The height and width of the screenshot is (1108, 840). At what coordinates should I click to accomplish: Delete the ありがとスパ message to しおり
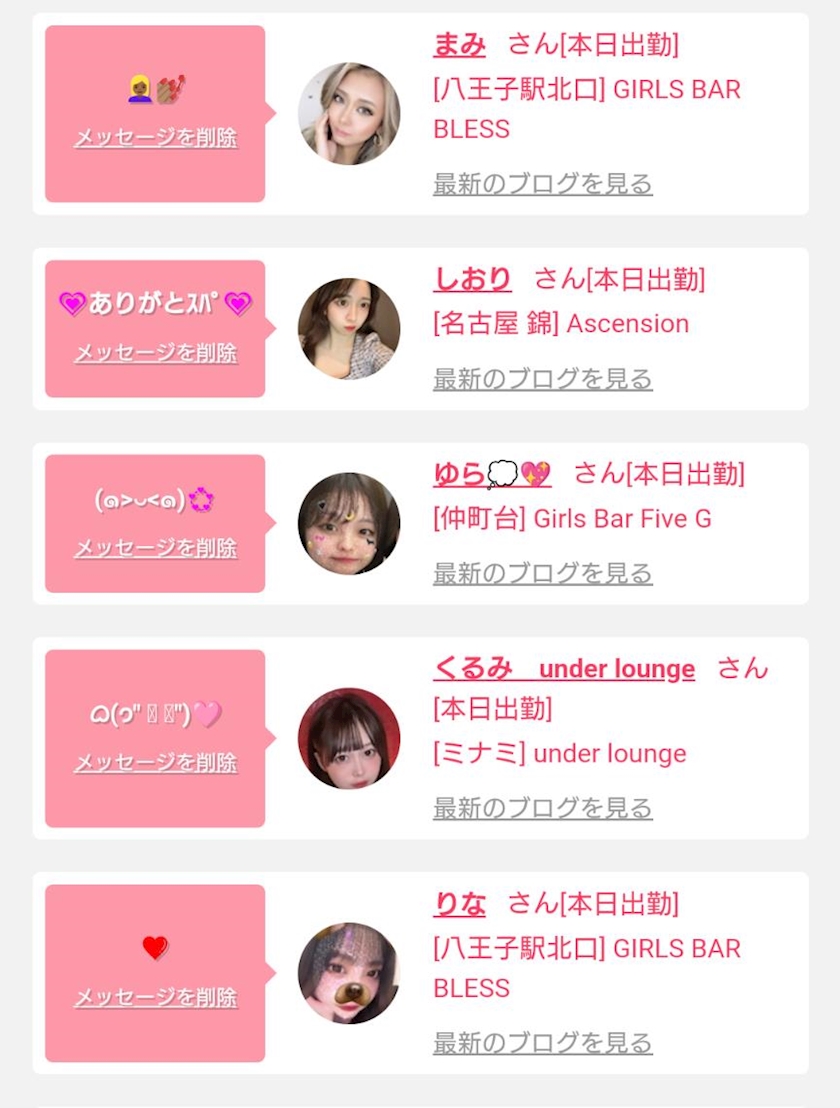click(155, 353)
